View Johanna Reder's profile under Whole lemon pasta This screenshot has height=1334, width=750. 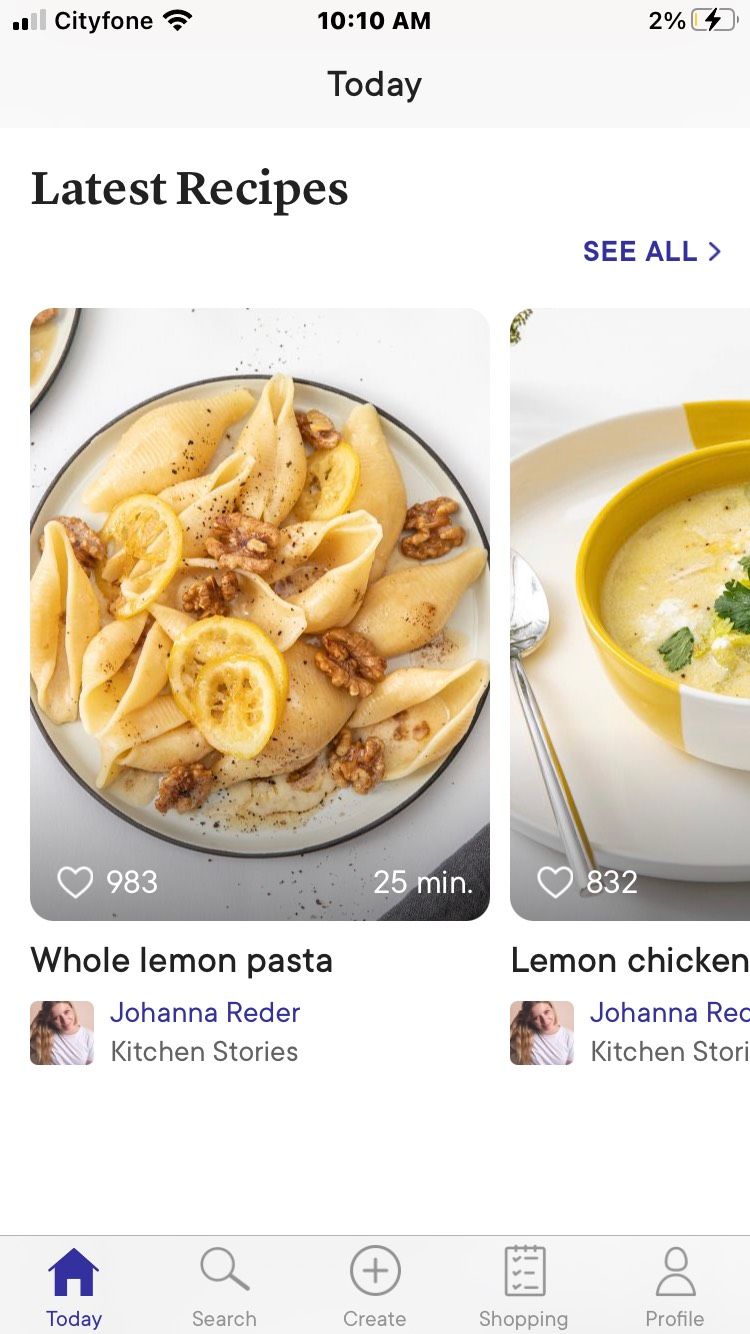pos(205,1013)
